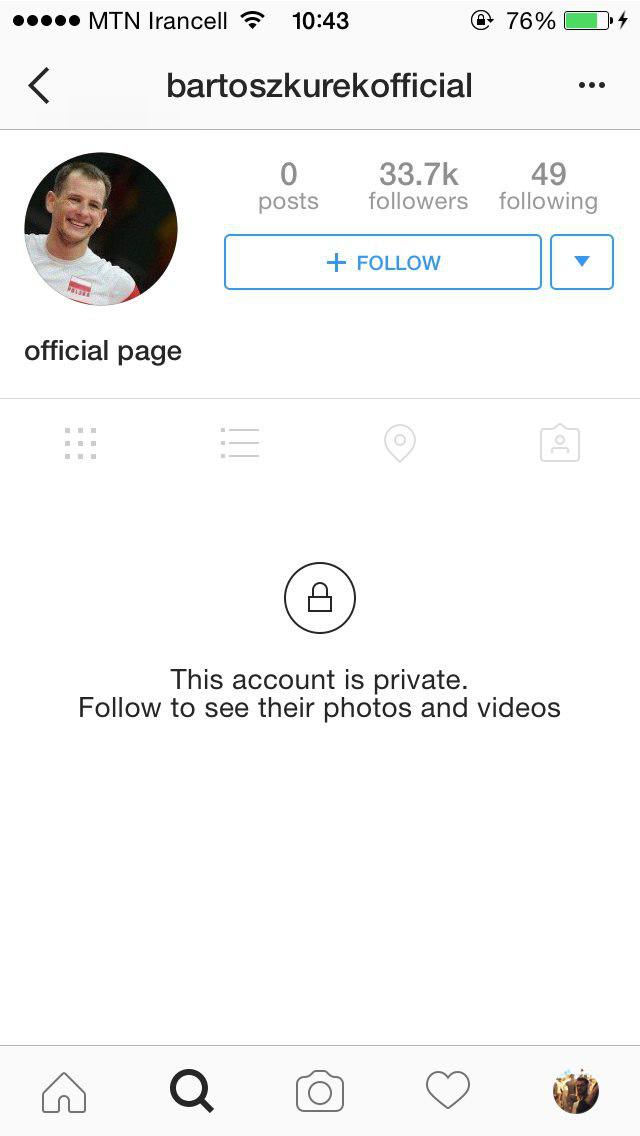Open the photo map location tab
The width and height of the screenshot is (640, 1136).
click(399, 443)
